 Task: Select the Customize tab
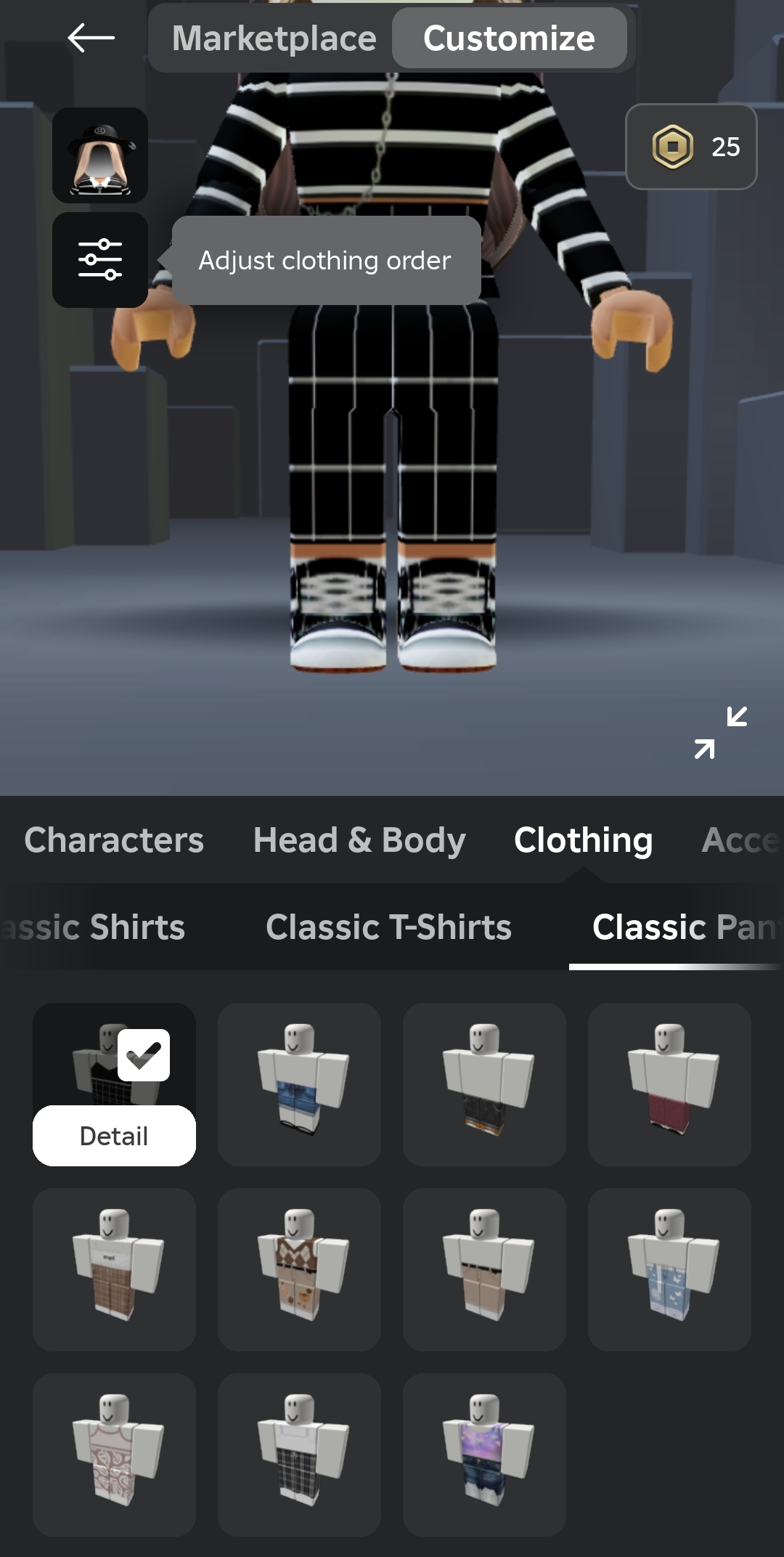click(x=509, y=38)
